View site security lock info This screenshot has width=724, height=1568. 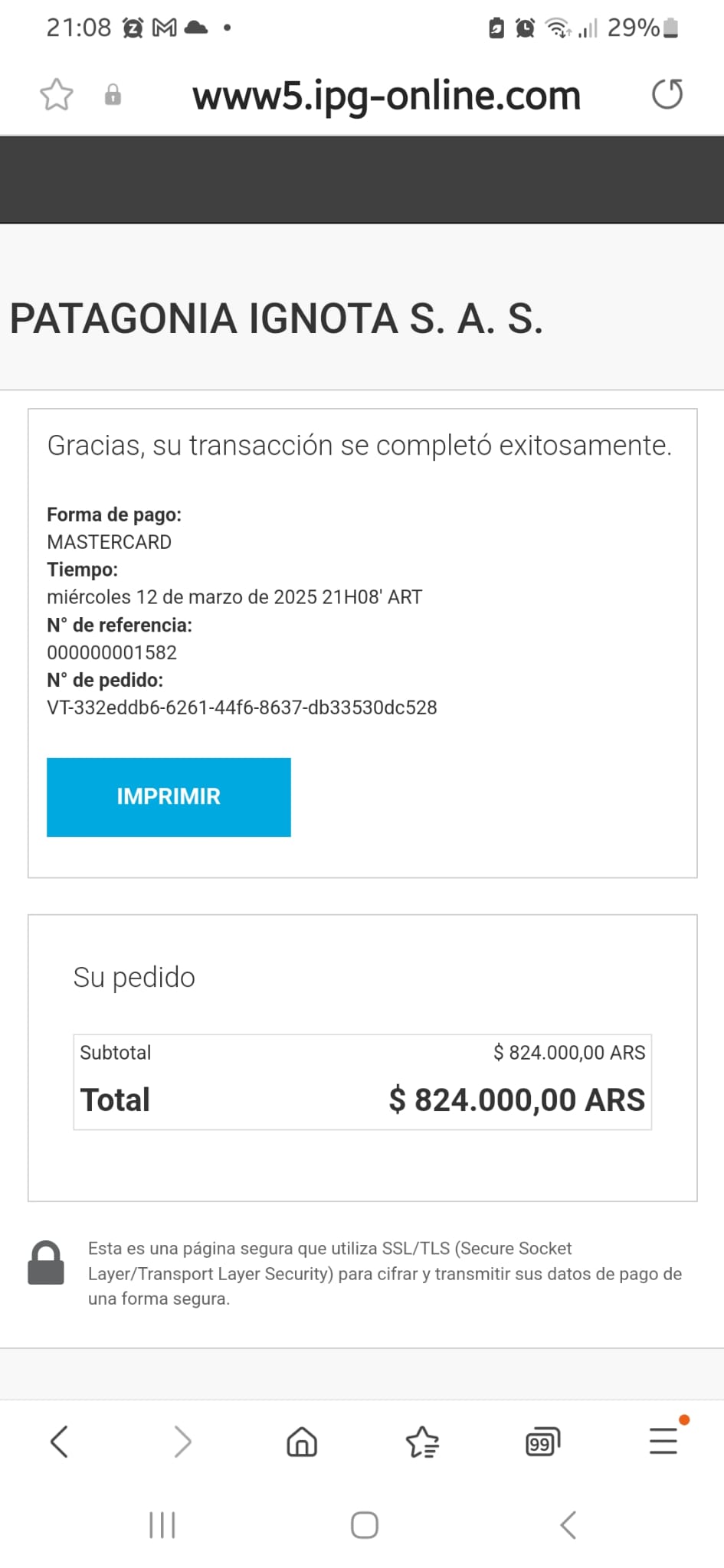coord(113,95)
